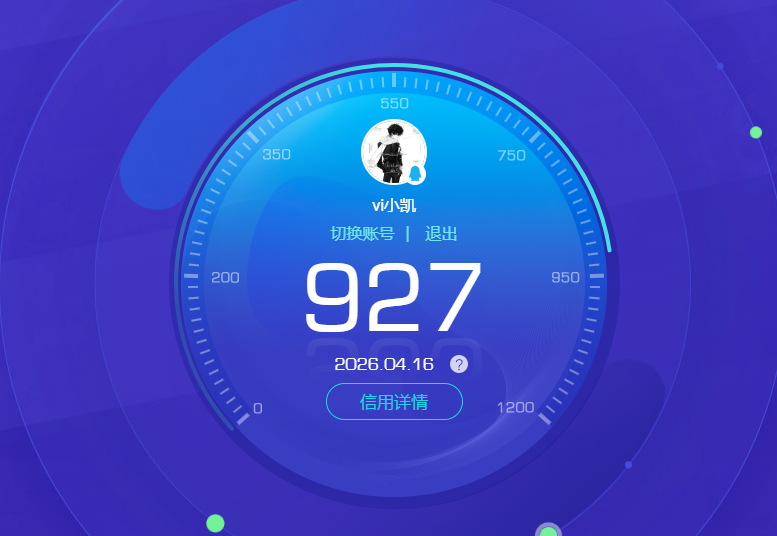Viewport: 777px width, 536px height.
Task: Tap 退出 to log out
Action: tap(441, 234)
